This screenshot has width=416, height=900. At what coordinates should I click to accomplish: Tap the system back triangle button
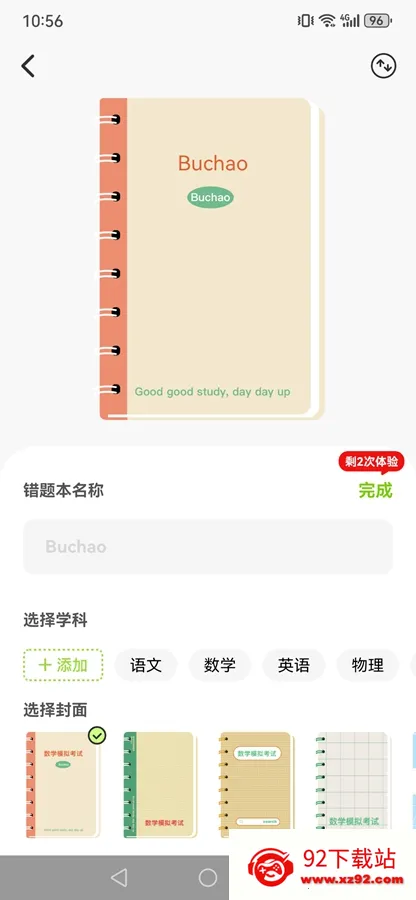pos(119,877)
